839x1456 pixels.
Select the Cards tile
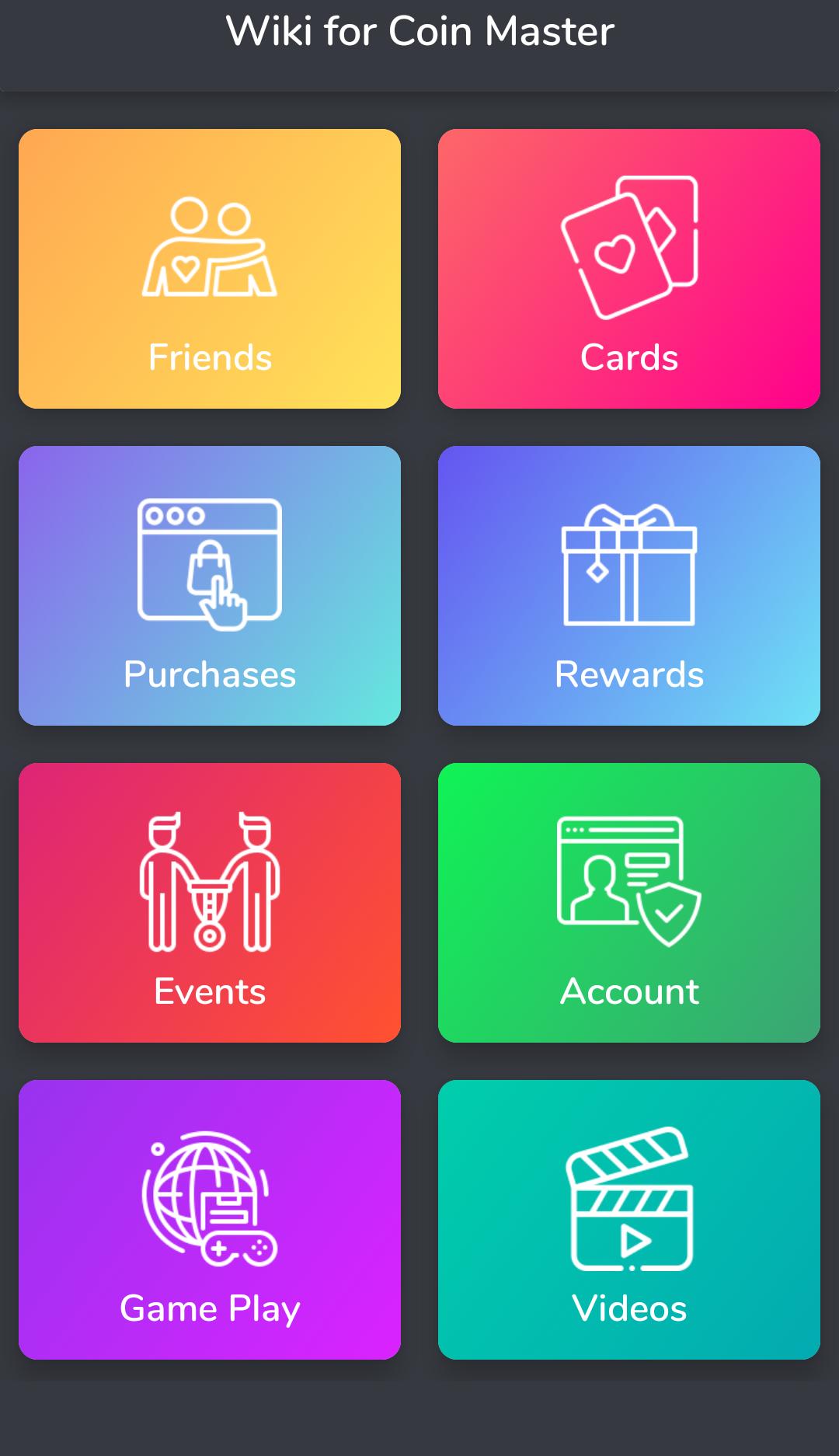pos(629,269)
